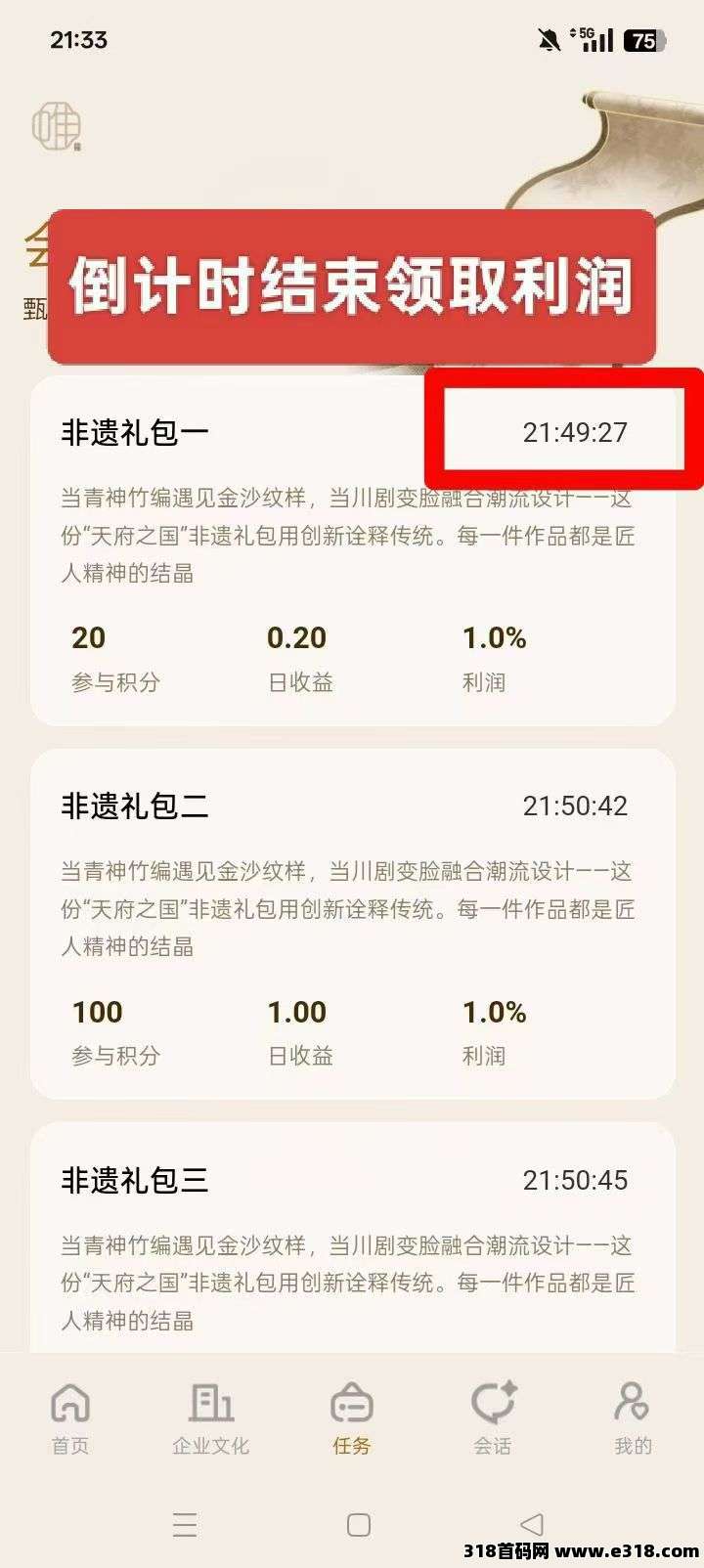Open the 企业文化 tab
704x1568 pixels.
[x=211, y=1417]
